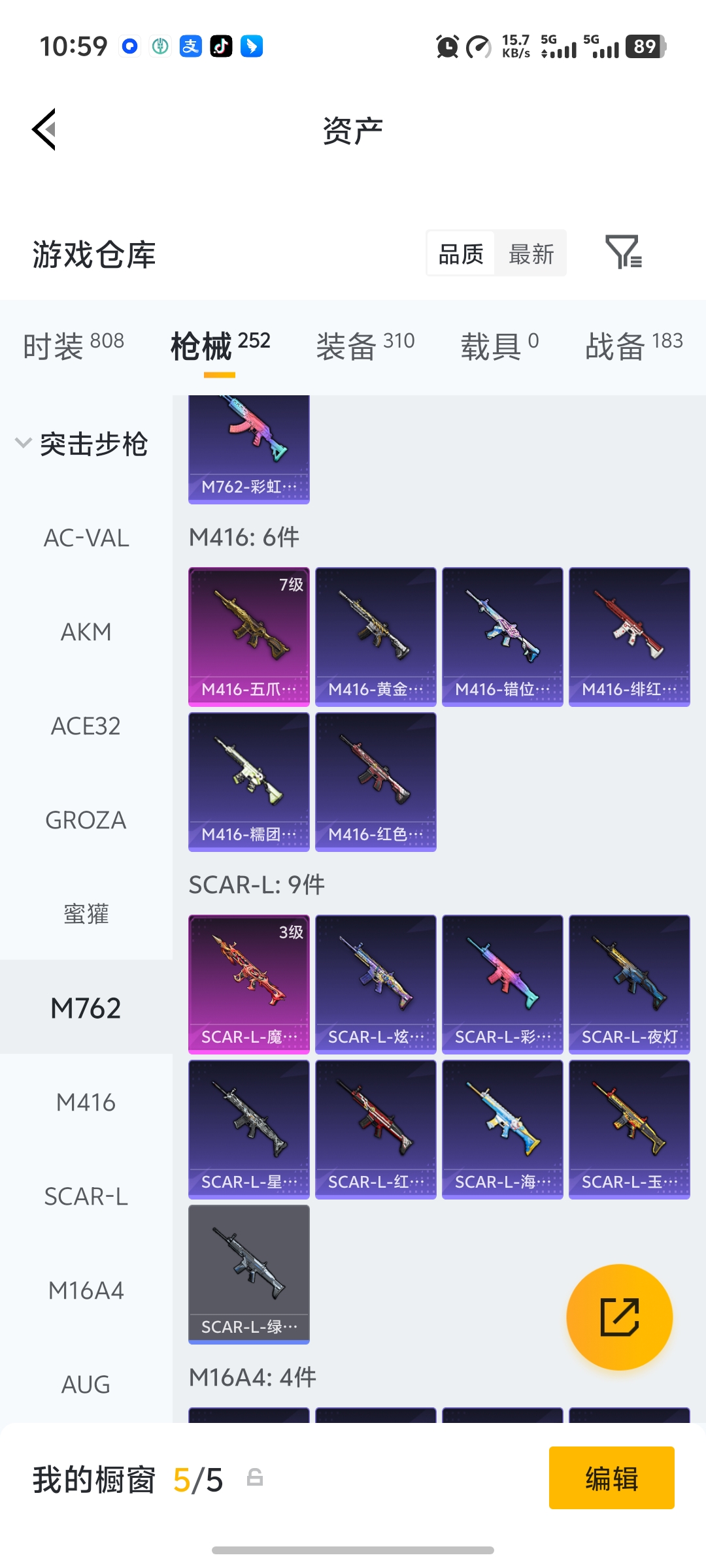This screenshot has width=706, height=1568.
Task: Open the SCAR-L-夜灯 skin thumbnail
Action: 629,984
